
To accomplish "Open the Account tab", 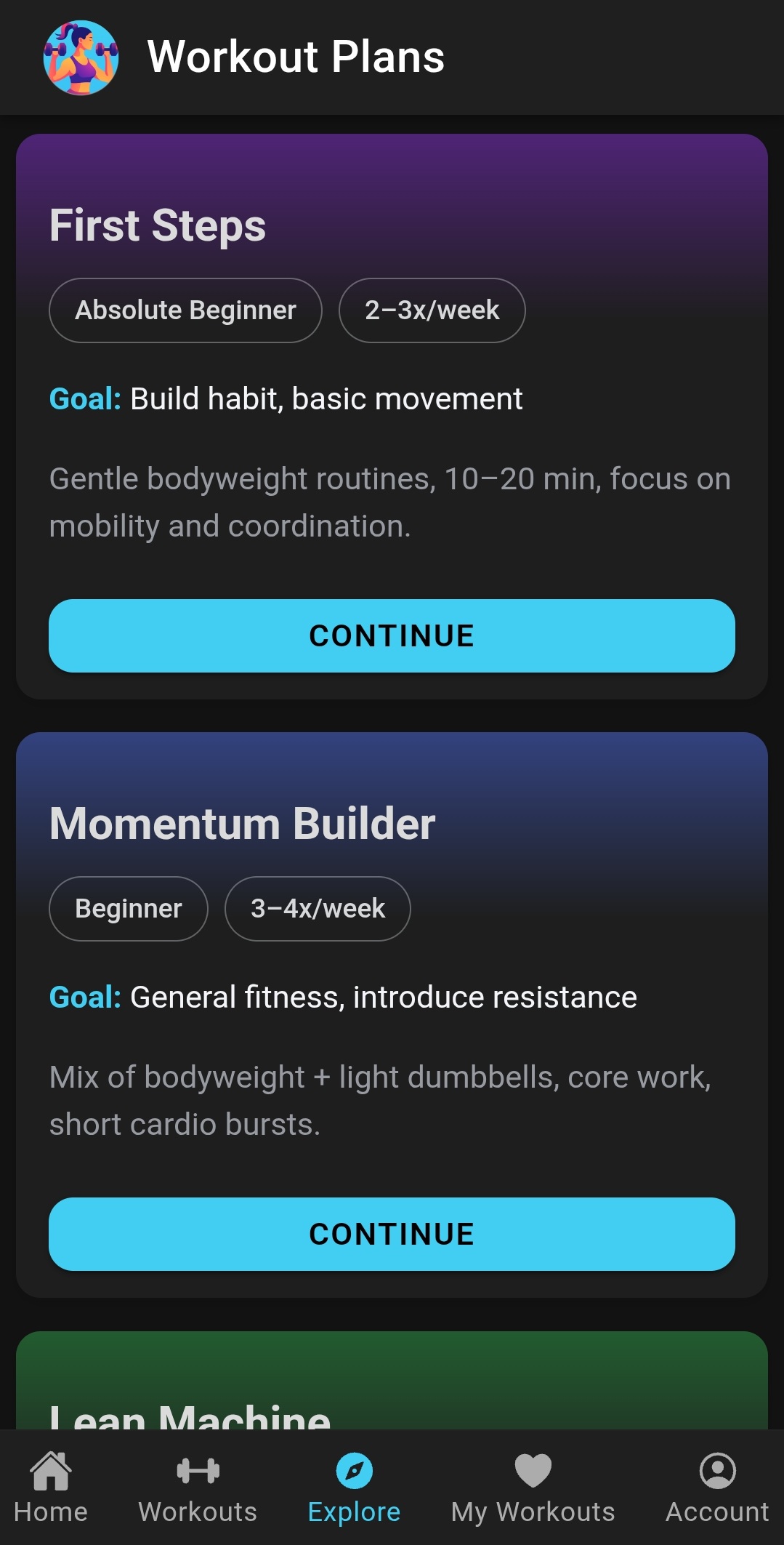I will [717, 1487].
